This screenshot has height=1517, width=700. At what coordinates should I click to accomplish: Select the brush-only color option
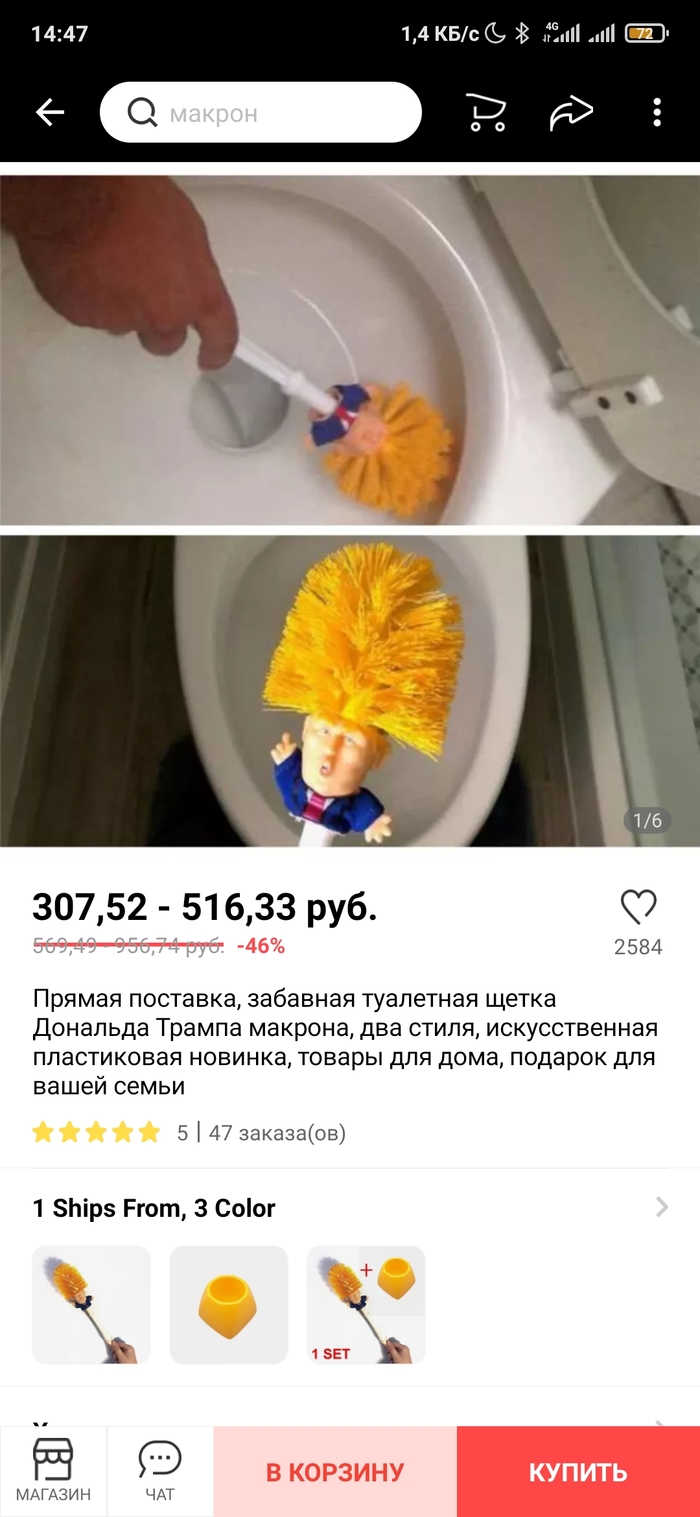[x=92, y=1304]
